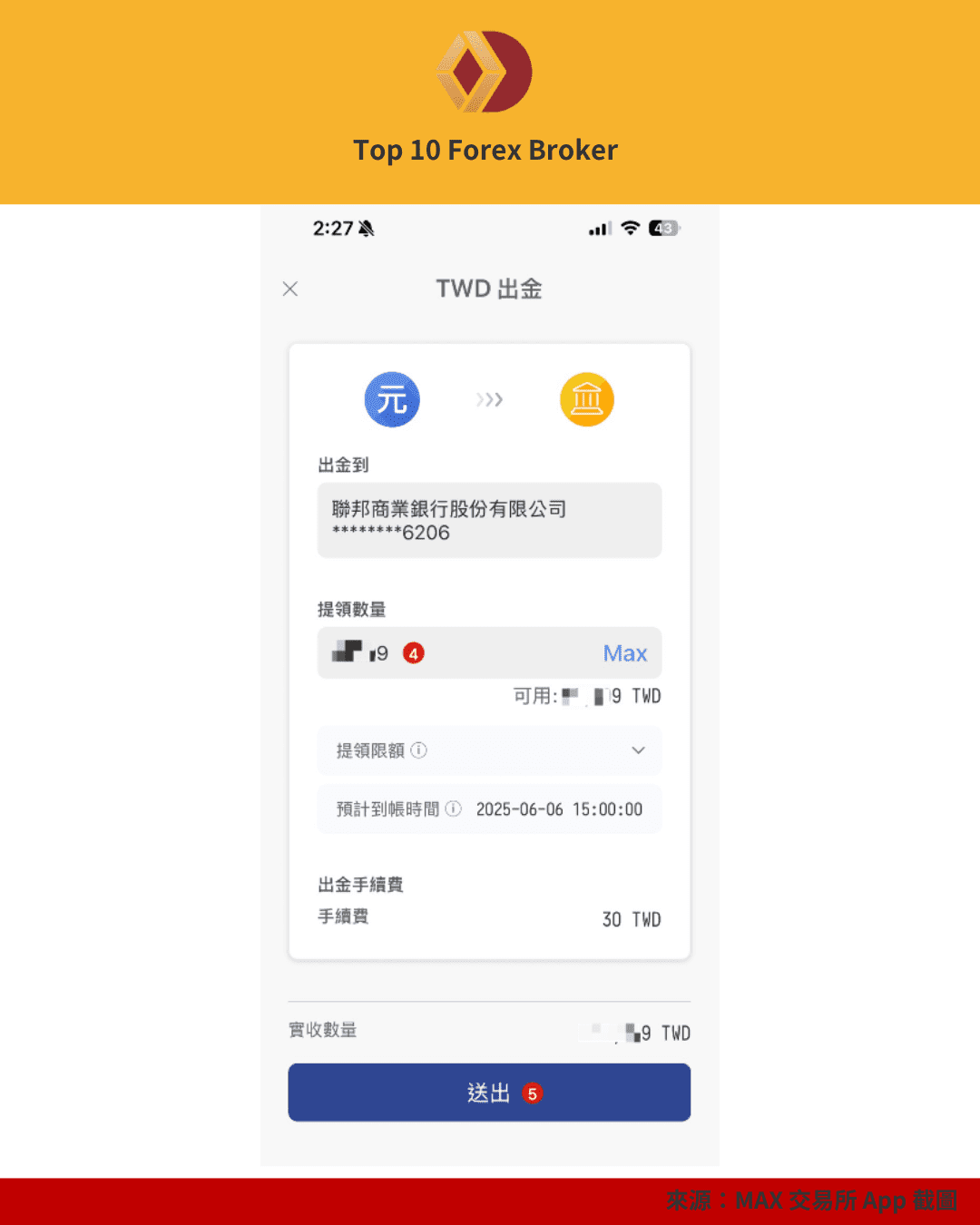Click the blue TWD currency icon
980x1225 pixels.
pyautogui.click(x=392, y=399)
